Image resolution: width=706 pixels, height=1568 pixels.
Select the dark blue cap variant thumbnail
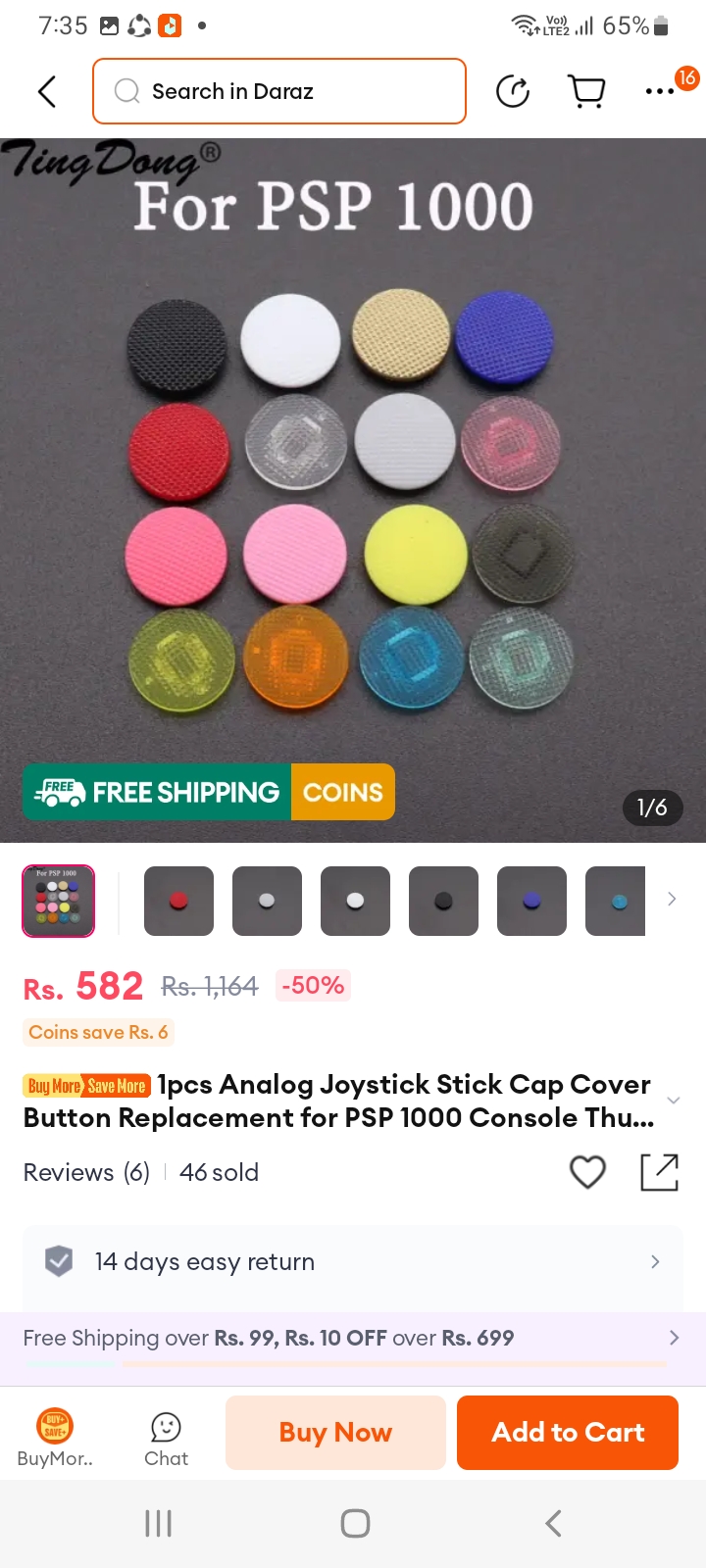pyautogui.click(x=531, y=901)
